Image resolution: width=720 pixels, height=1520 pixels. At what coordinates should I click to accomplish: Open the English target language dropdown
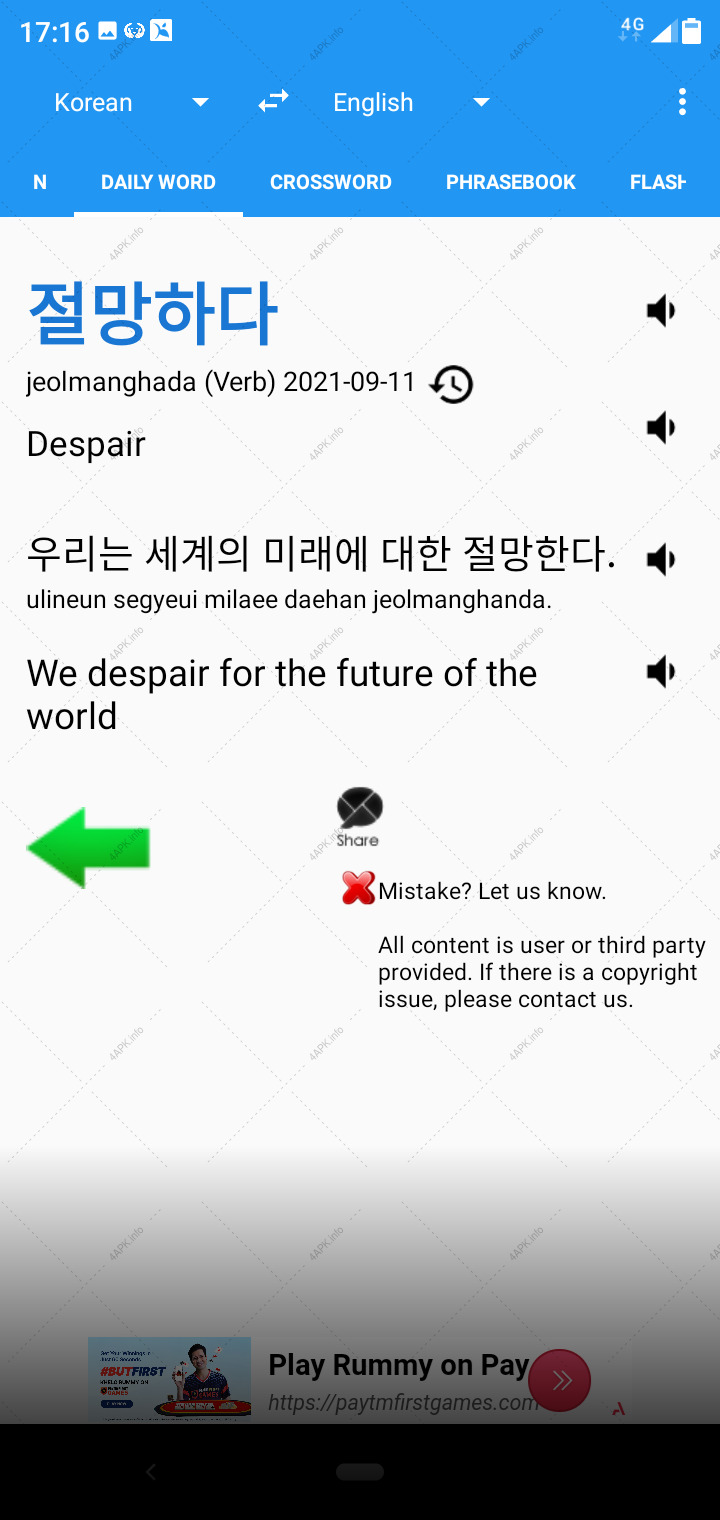pos(411,102)
